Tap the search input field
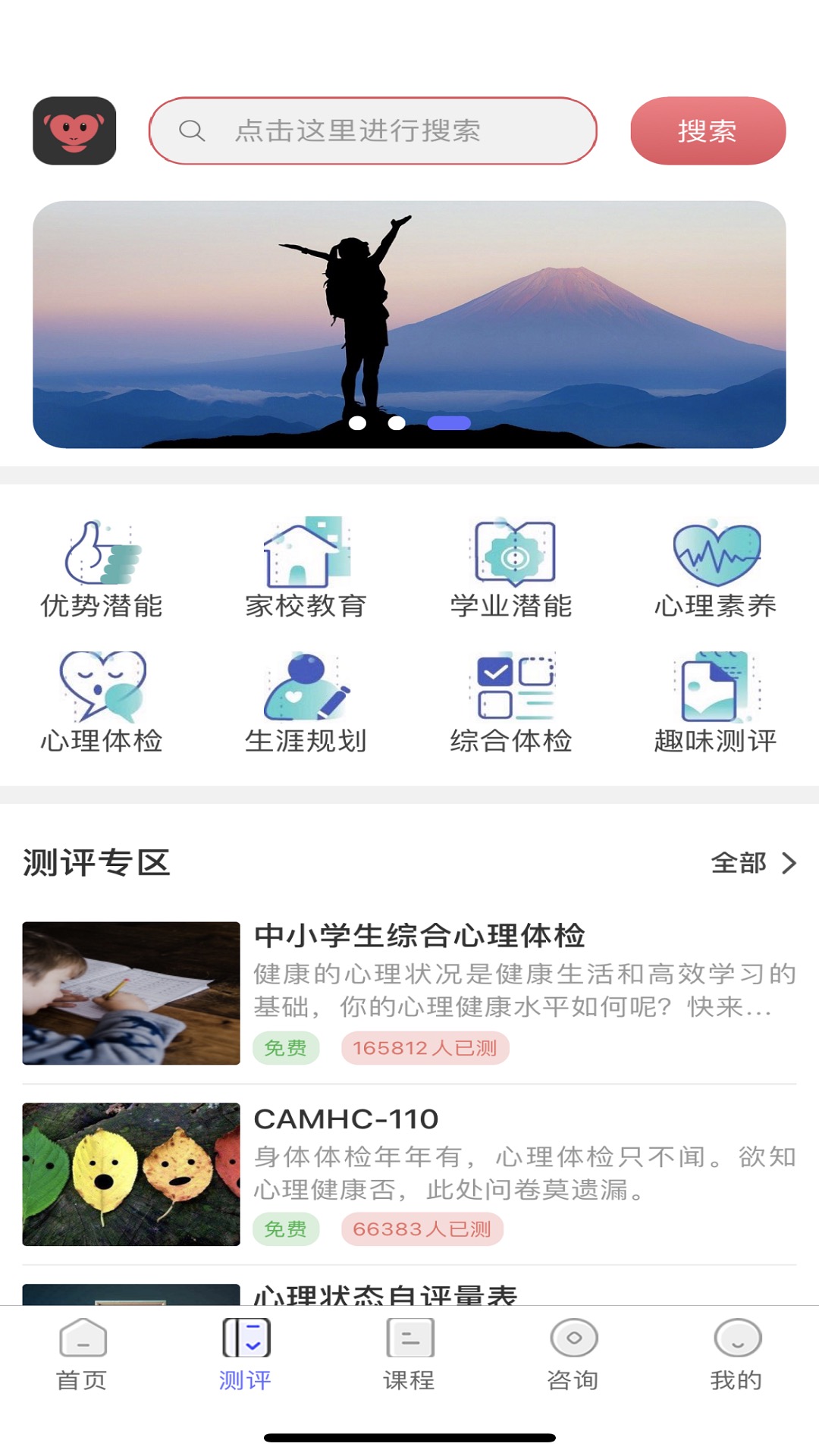 coord(372,130)
